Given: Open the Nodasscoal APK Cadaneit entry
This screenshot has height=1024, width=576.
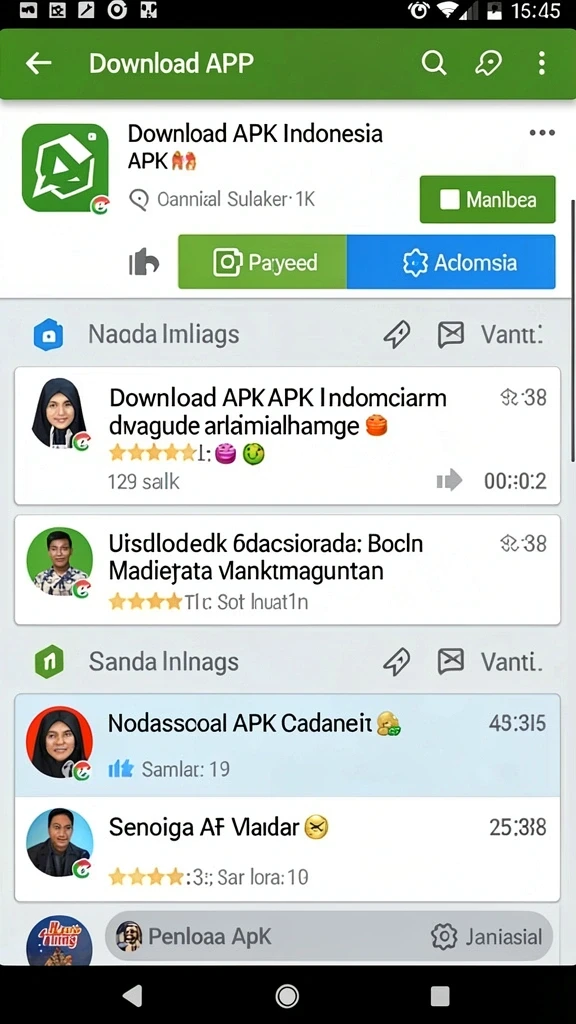Looking at the screenshot, I should 287,745.
